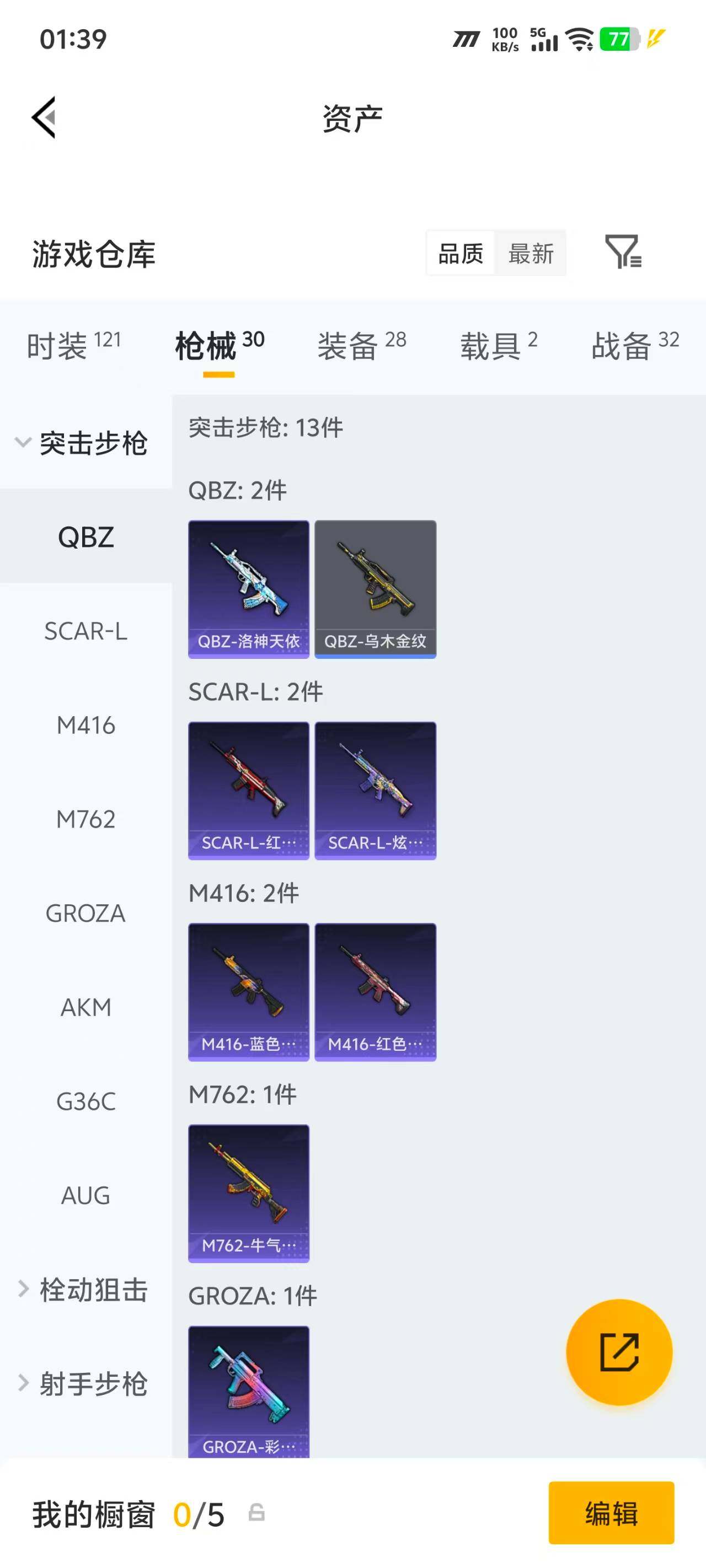Open the QBZ-乌木金纹 skin
The image size is (706, 1568).
tap(375, 589)
